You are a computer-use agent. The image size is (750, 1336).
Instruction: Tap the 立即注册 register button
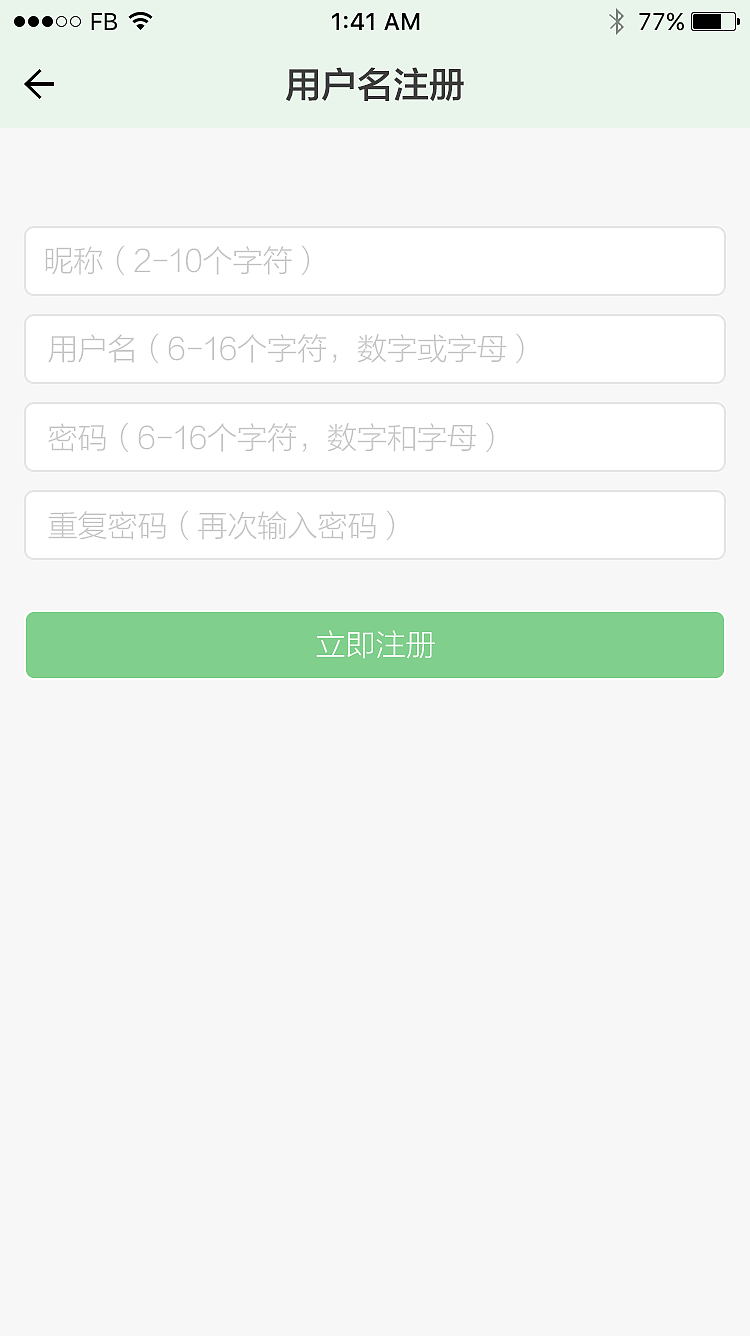point(375,645)
